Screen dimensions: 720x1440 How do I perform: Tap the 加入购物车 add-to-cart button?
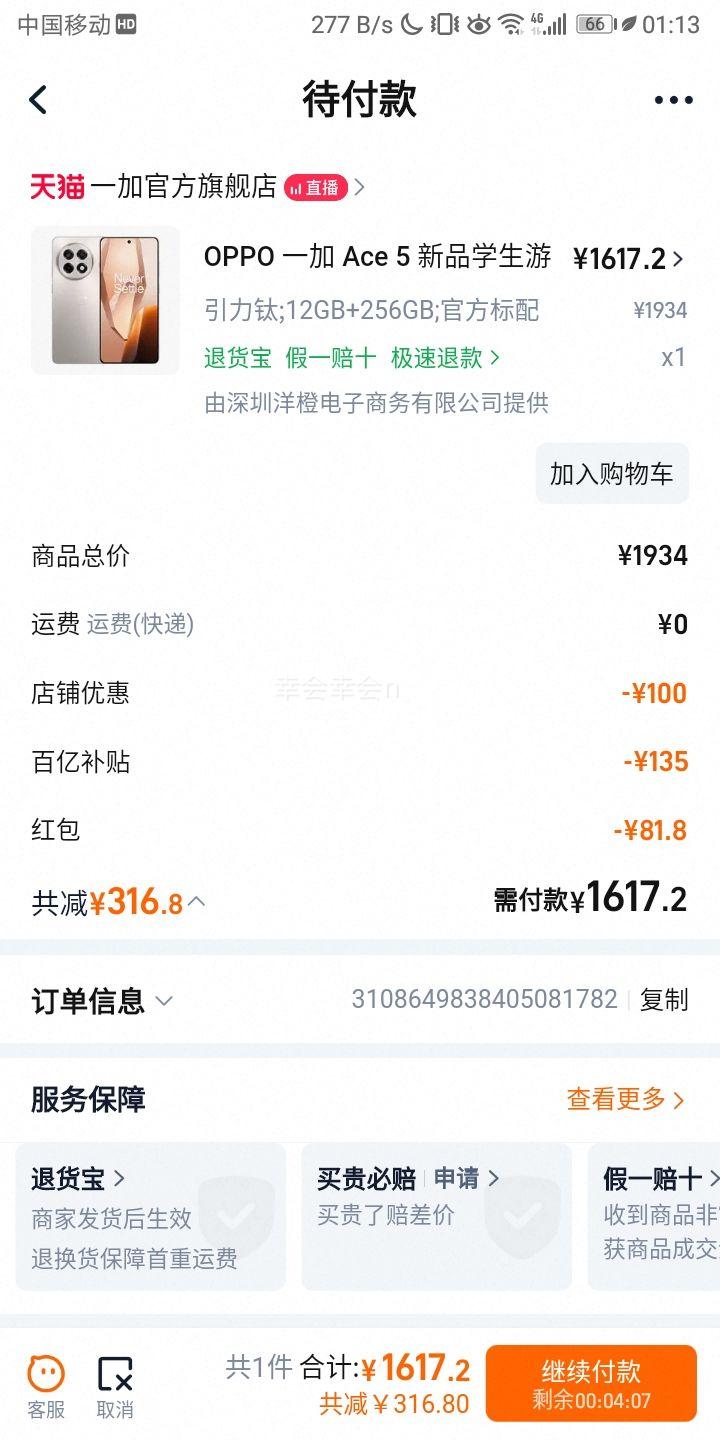(x=612, y=473)
